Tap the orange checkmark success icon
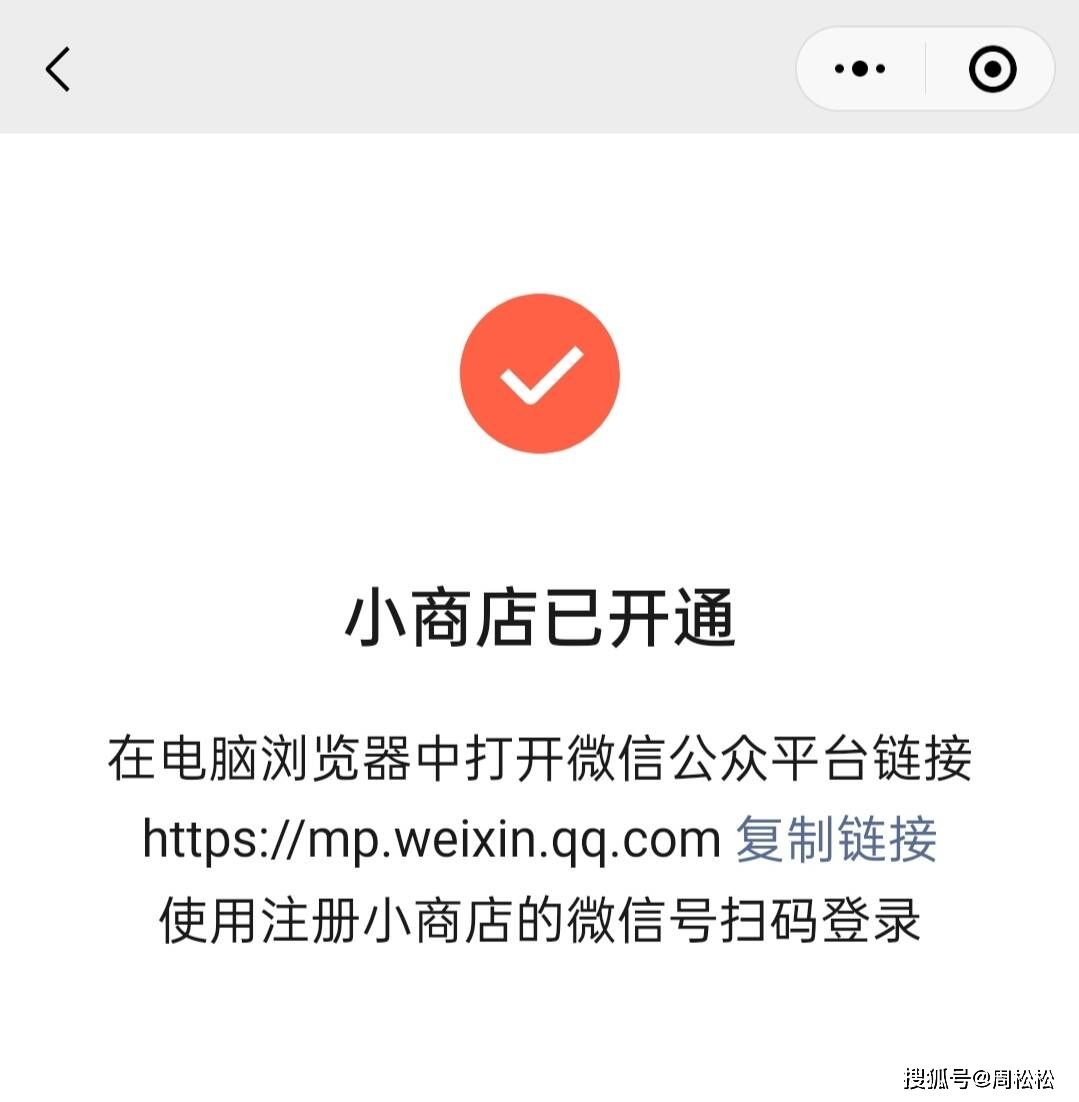1079x1102 pixels. [539, 372]
